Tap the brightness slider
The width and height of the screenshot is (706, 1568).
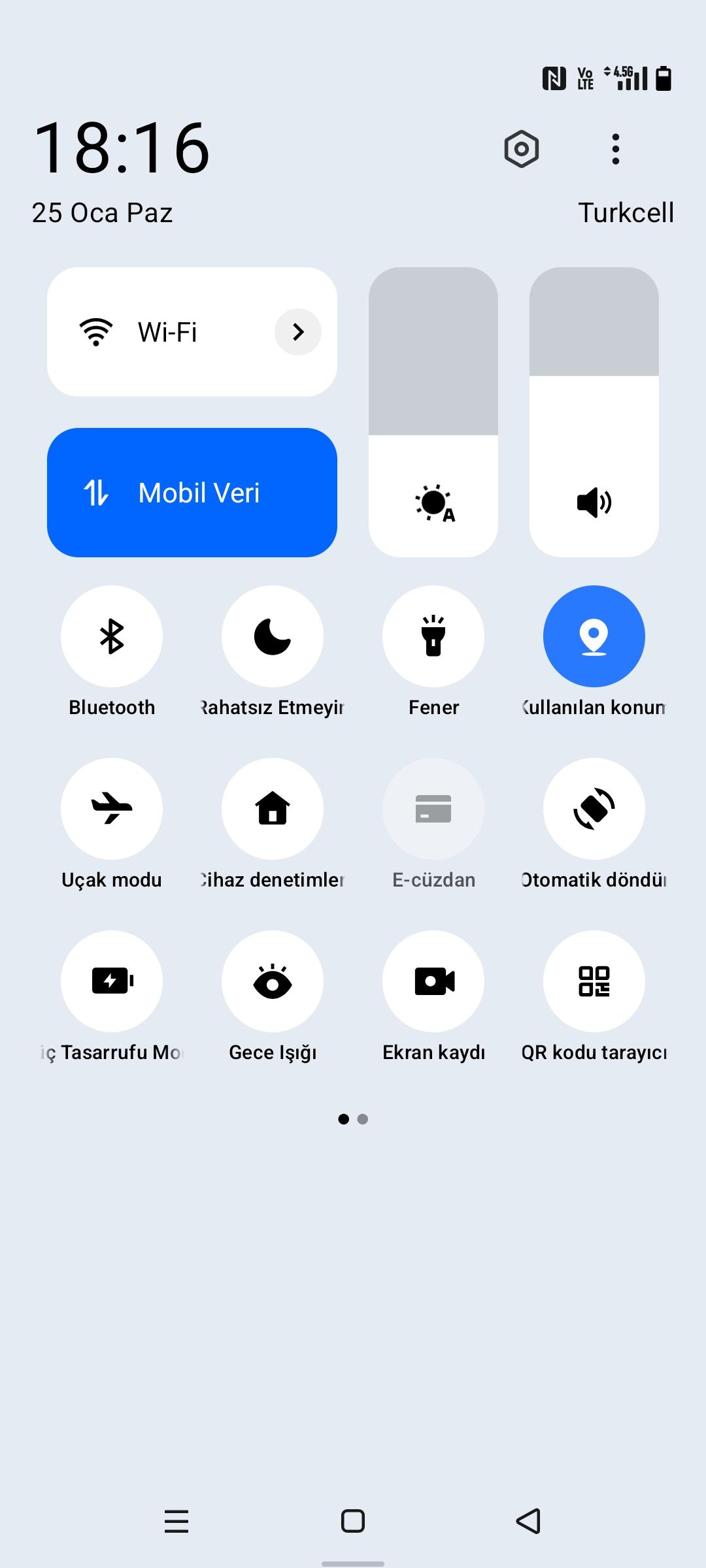point(433,412)
